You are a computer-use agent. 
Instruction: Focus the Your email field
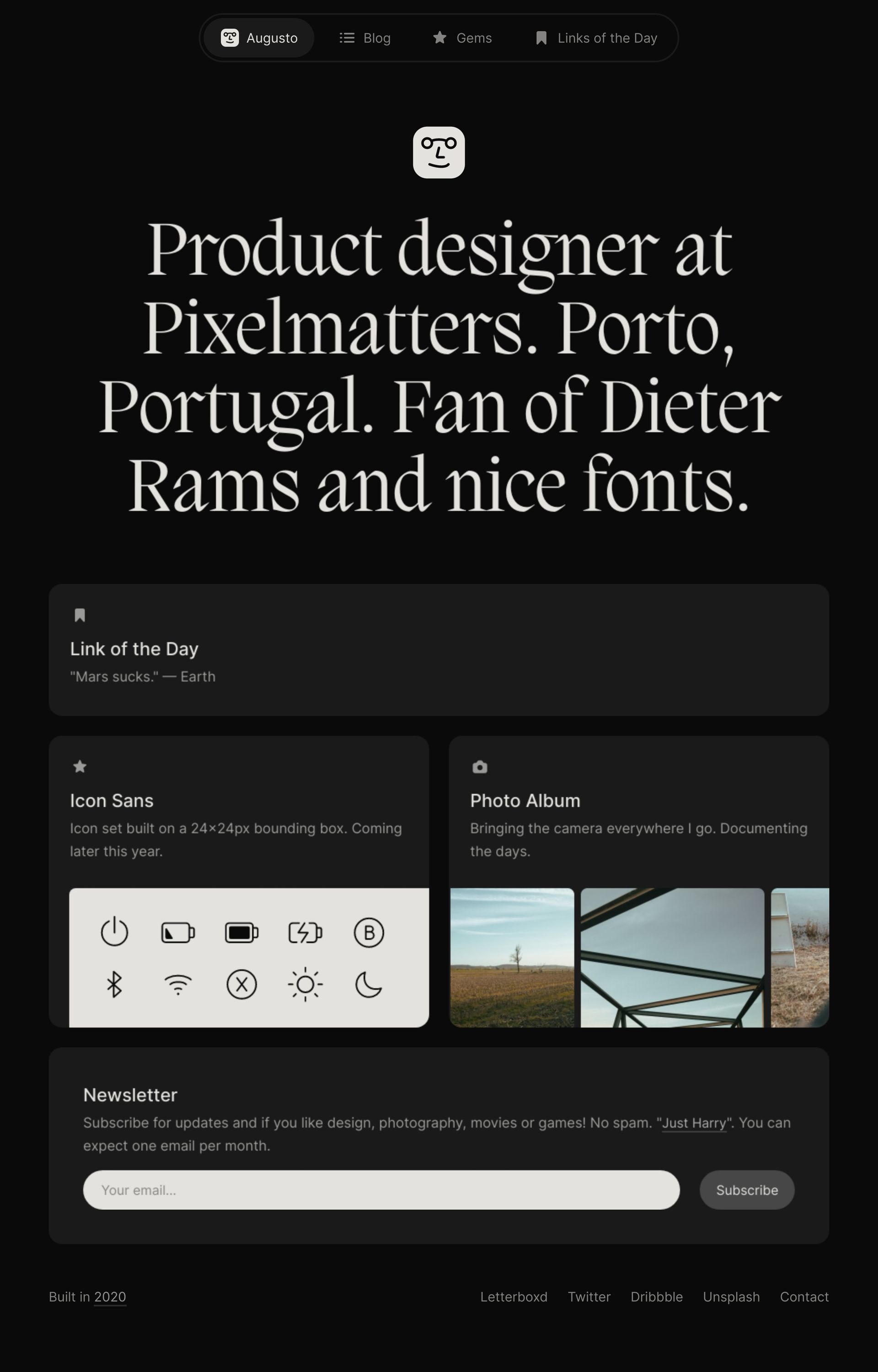click(x=381, y=1190)
